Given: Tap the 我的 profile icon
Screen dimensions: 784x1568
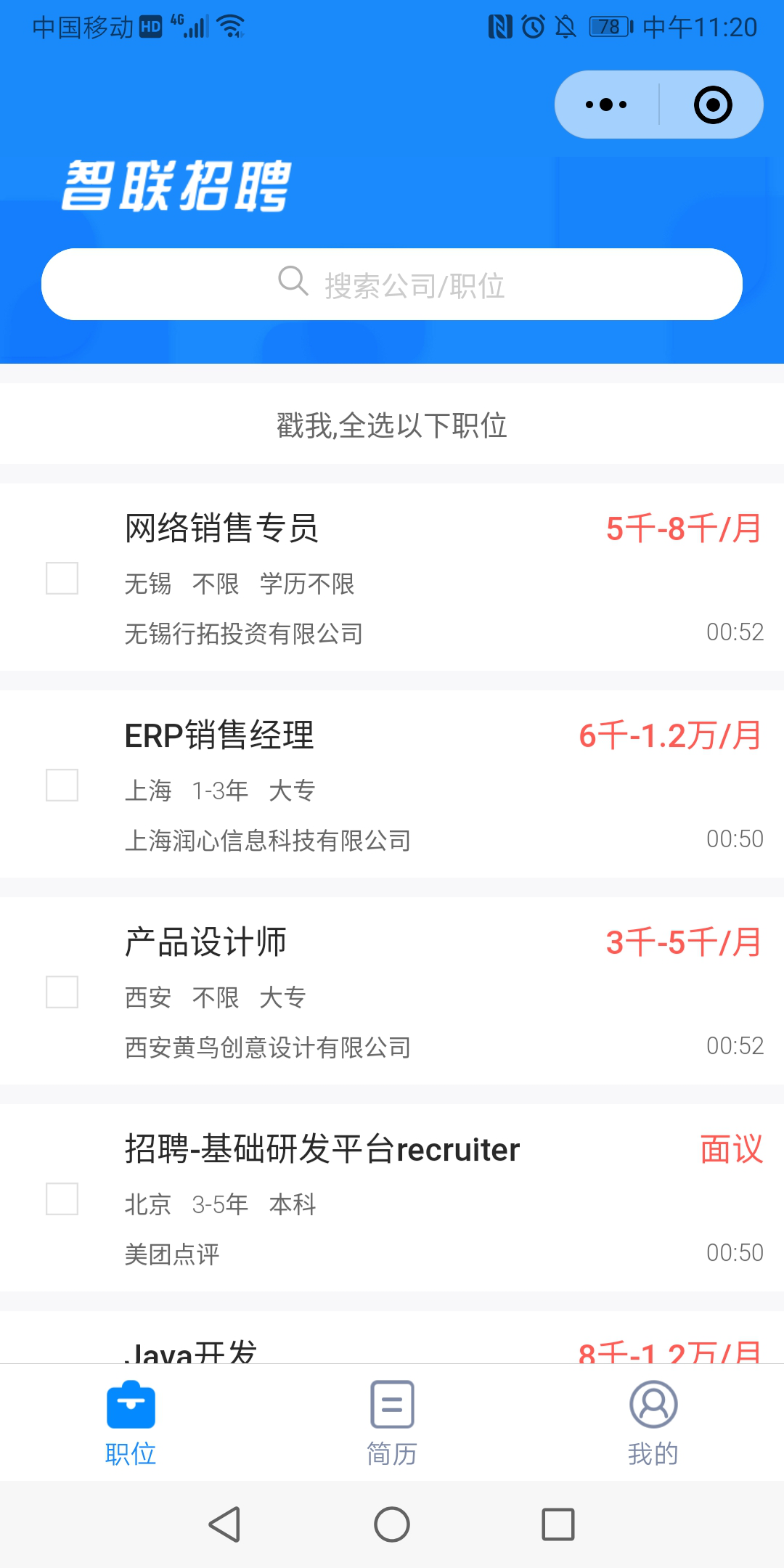Looking at the screenshot, I should [653, 1406].
